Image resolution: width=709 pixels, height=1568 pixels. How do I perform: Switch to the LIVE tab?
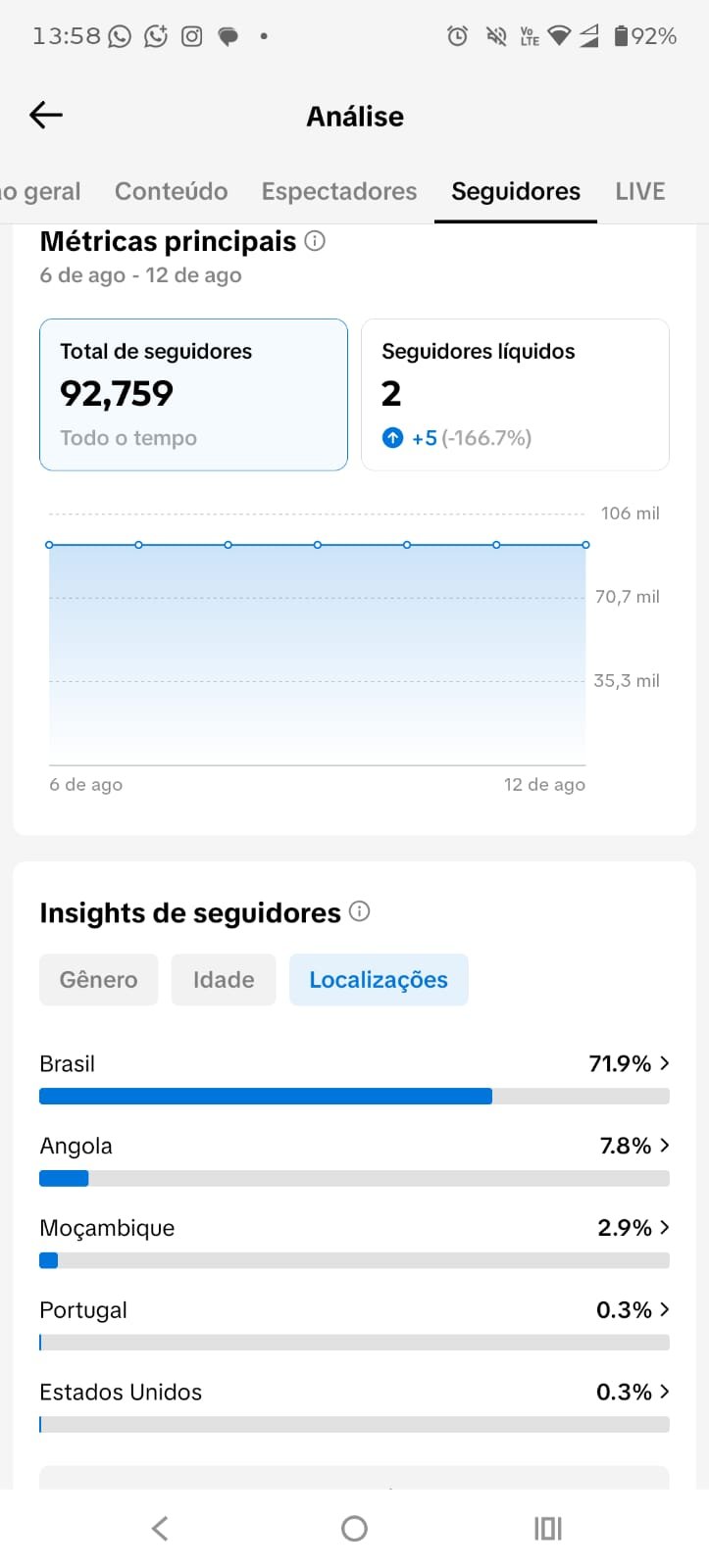640,191
